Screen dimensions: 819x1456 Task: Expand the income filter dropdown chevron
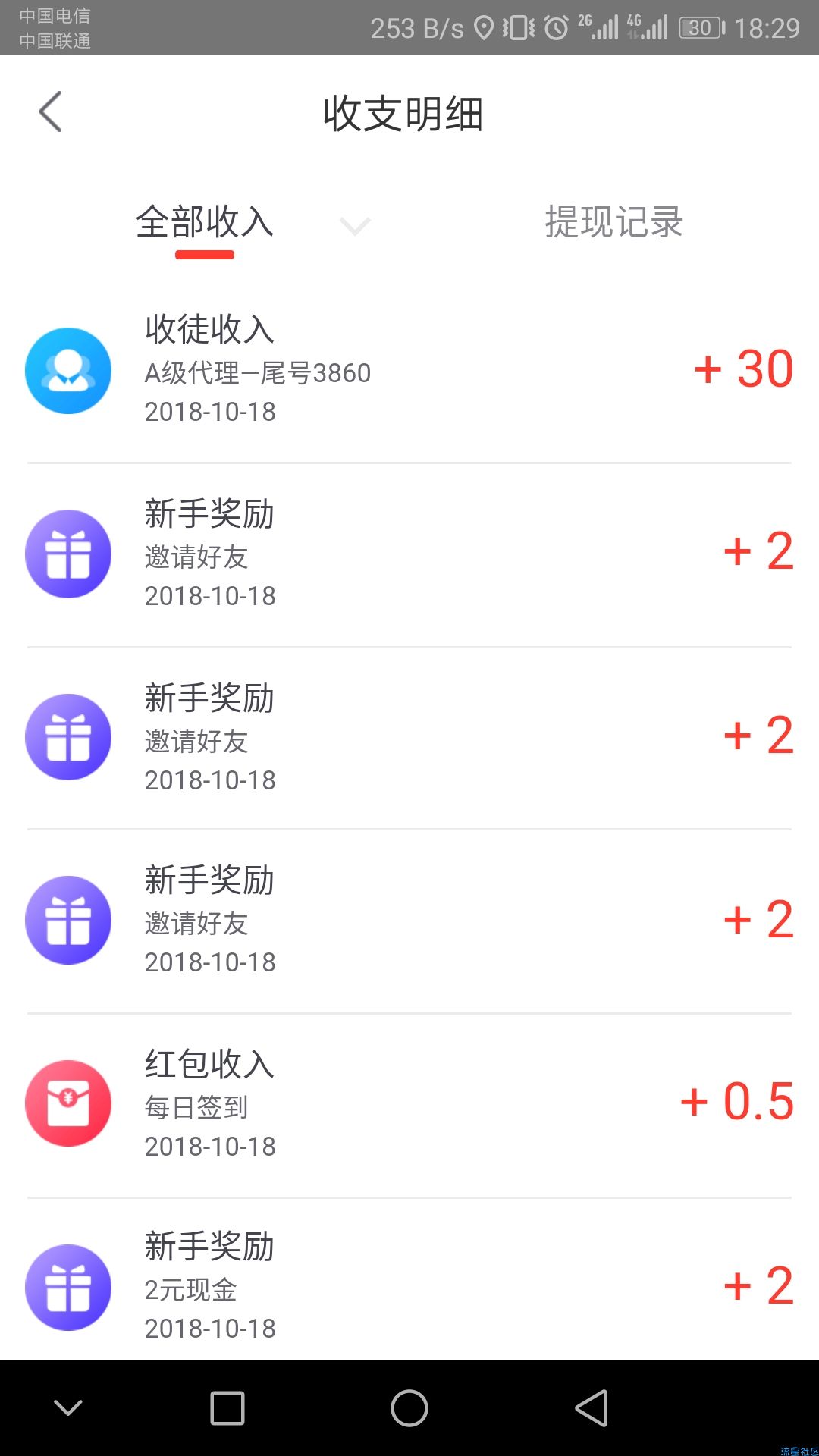pos(355,225)
